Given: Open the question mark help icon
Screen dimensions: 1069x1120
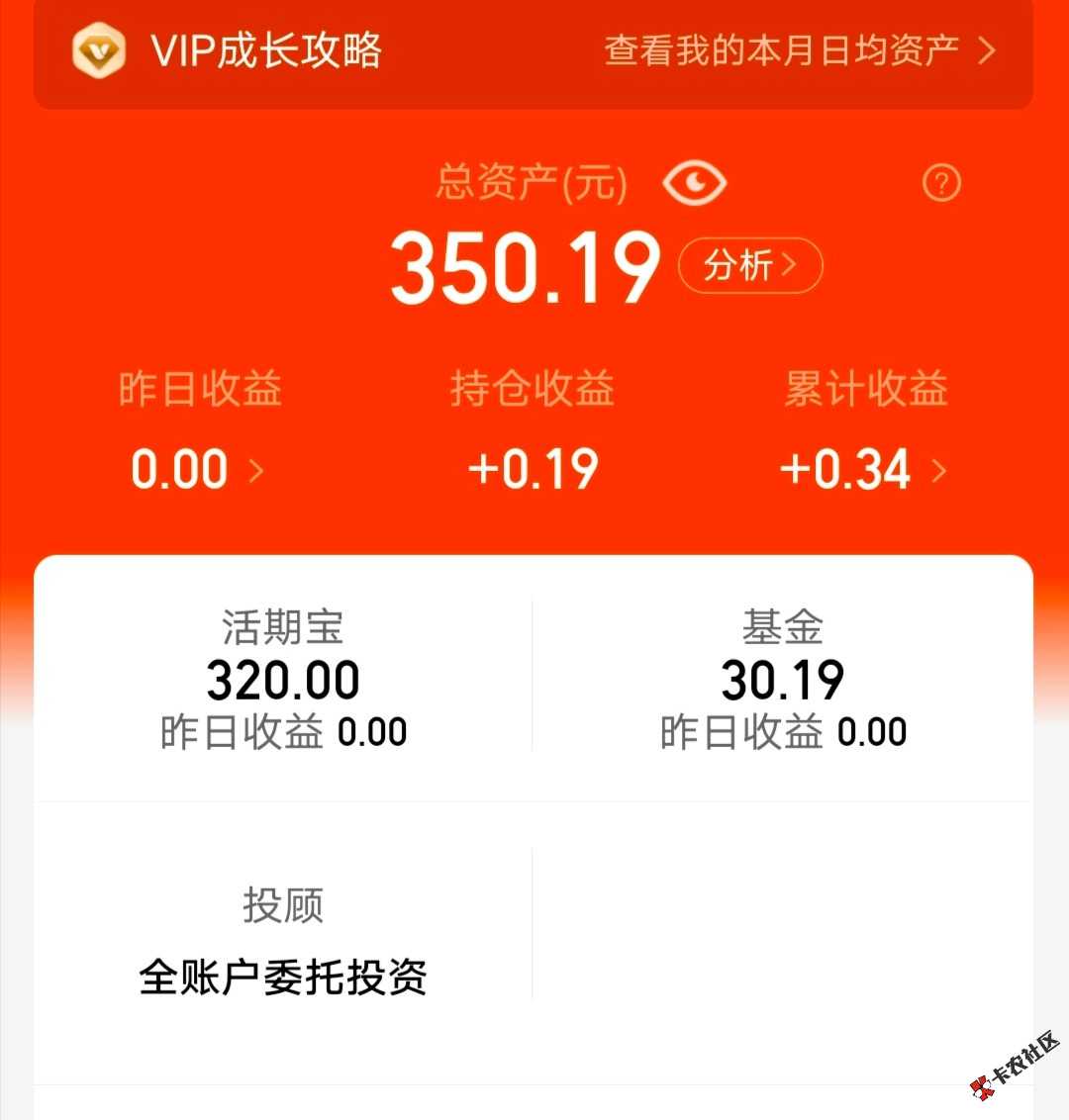Looking at the screenshot, I should click(x=941, y=183).
